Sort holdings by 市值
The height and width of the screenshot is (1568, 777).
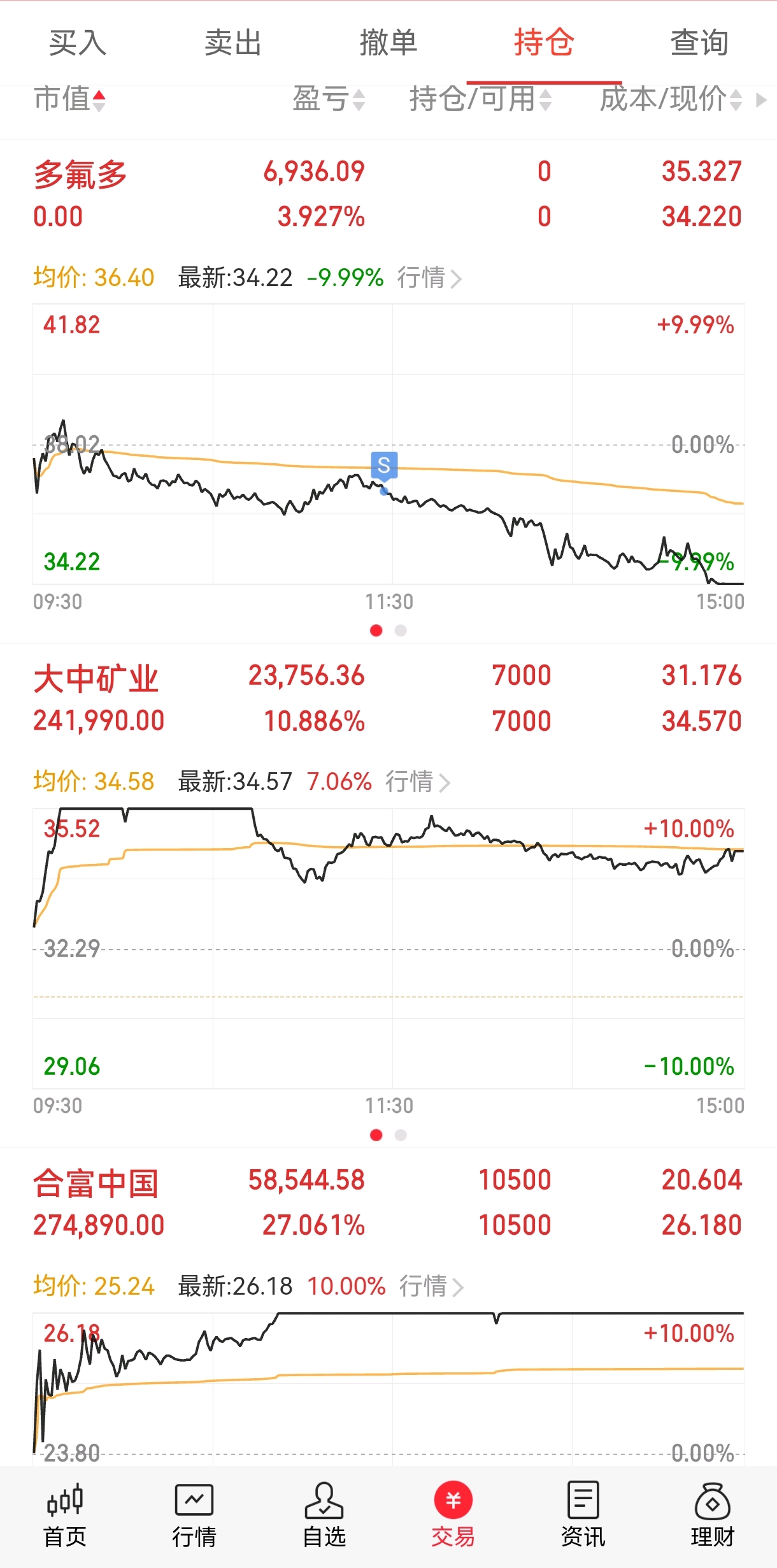click(x=69, y=99)
